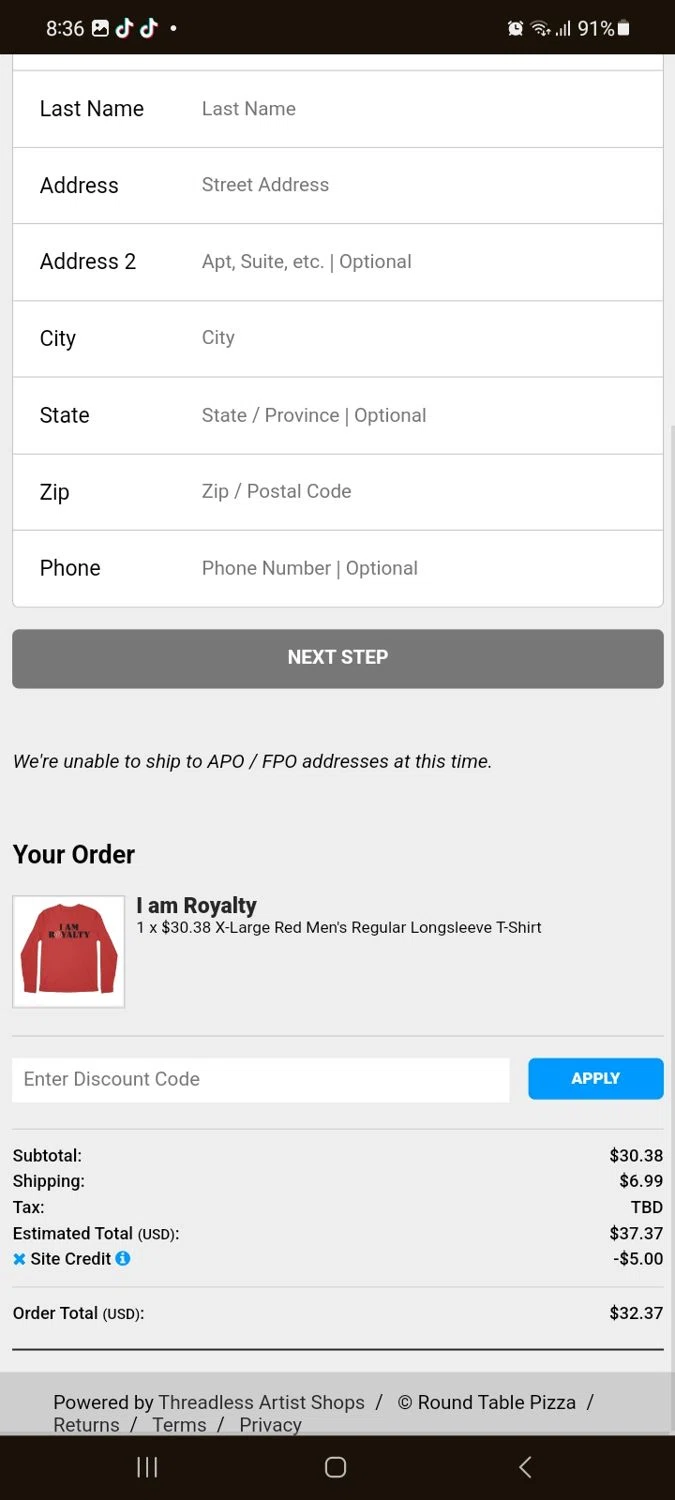View the Terms link
Image resolution: width=675 pixels, height=1500 pixels.
click(179, 1425)
